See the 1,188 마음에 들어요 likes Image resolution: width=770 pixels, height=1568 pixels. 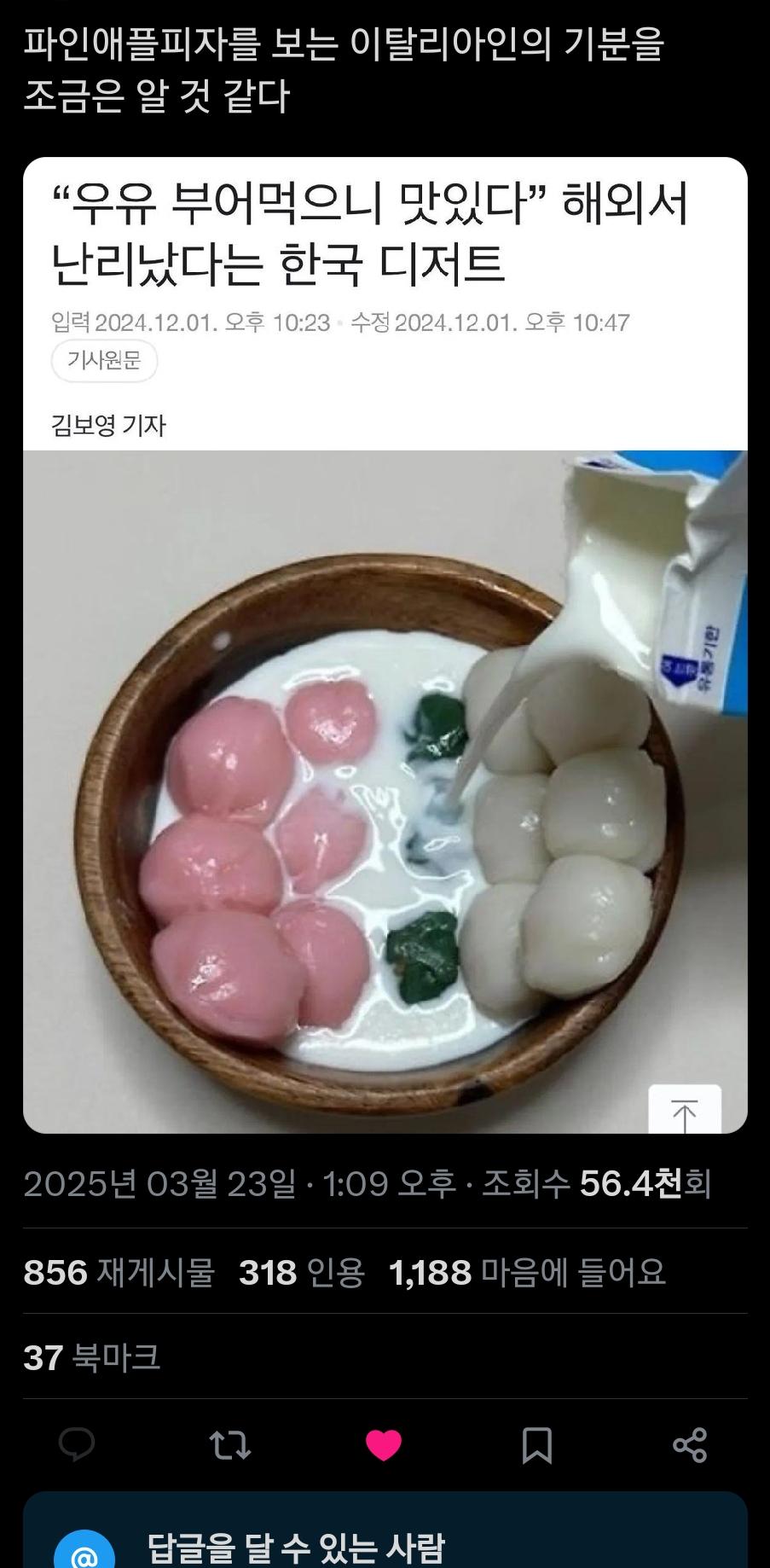(x=526, y=1272)
